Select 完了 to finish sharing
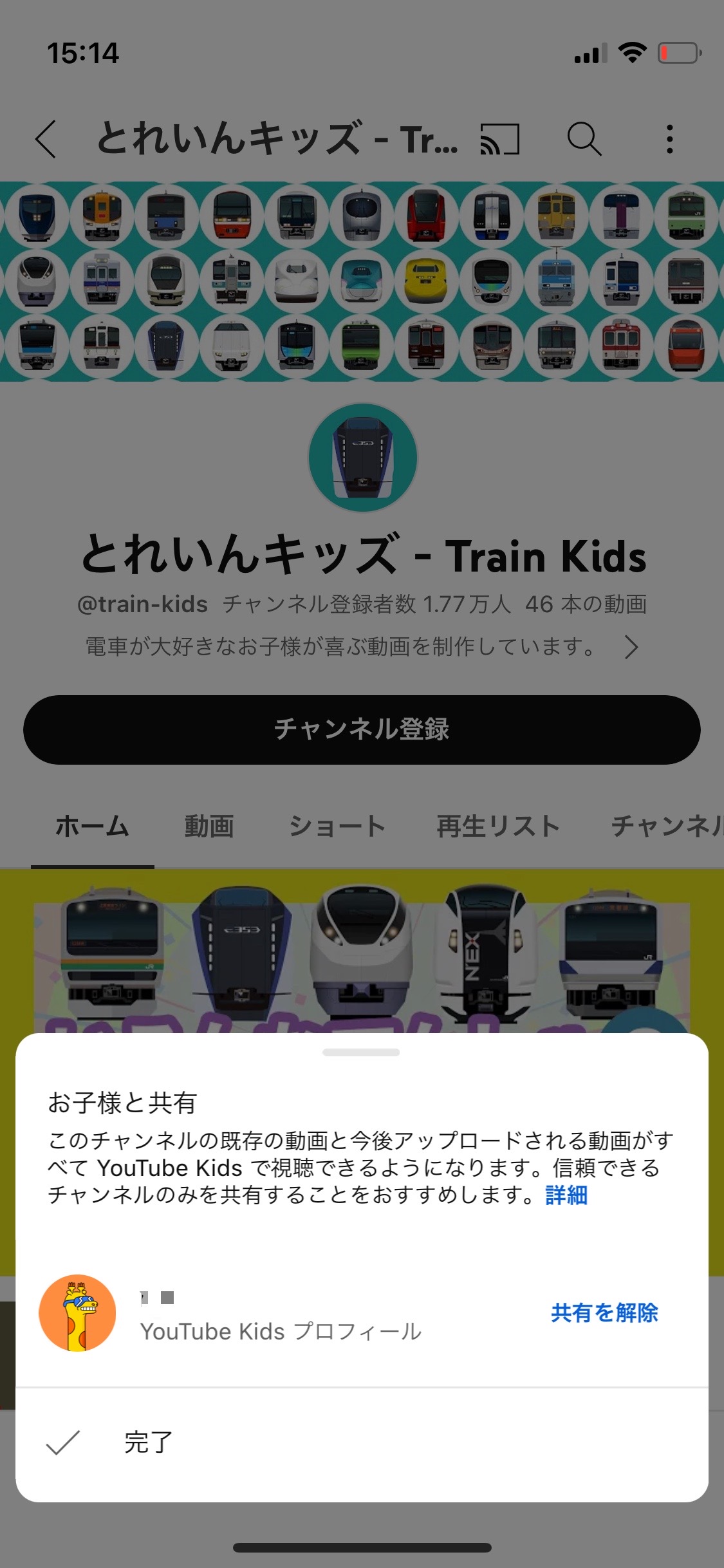Image resolution: width=724 pixels, height=1568 pixels. [148, 1442]
